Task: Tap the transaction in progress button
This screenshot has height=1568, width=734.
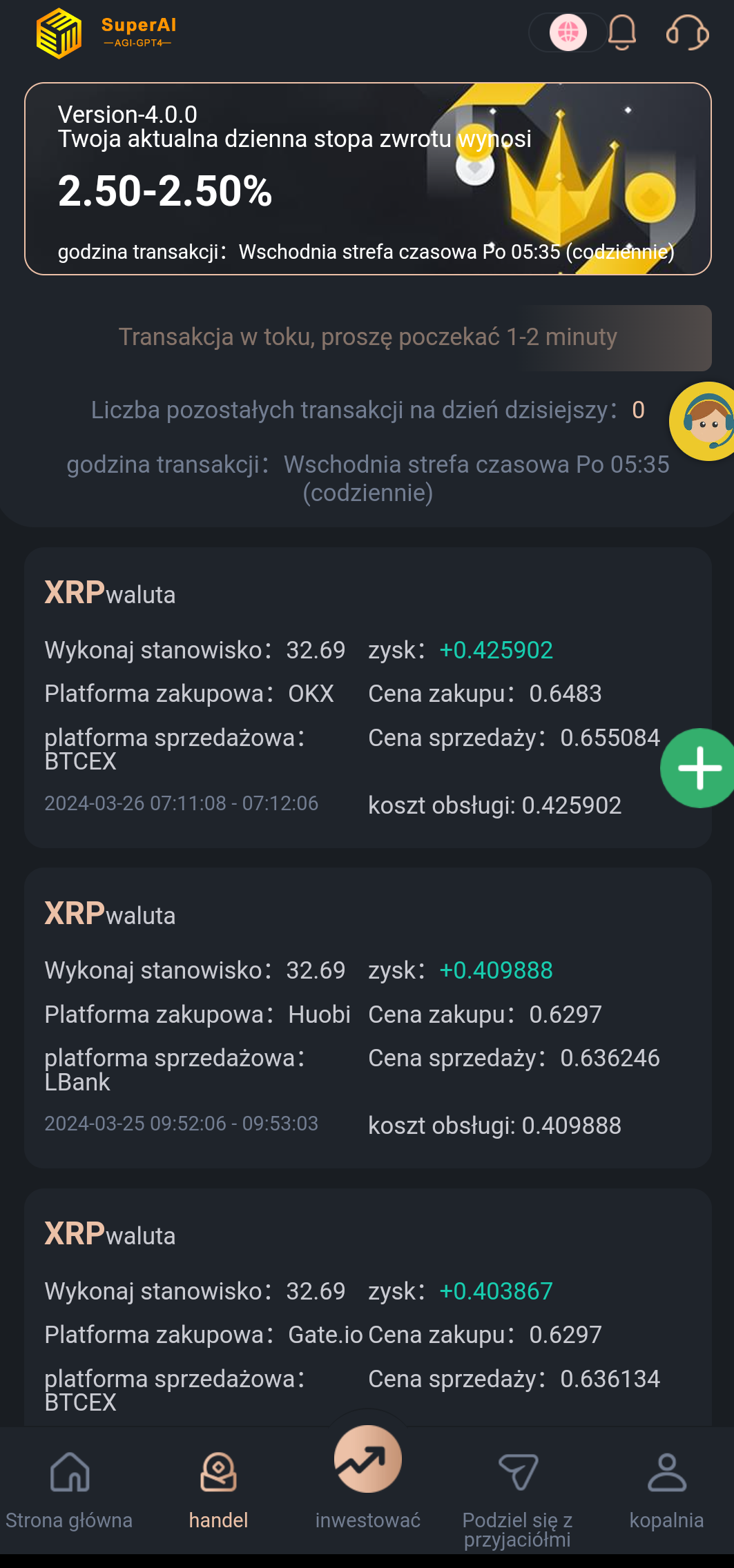Action: pos(368,337)
